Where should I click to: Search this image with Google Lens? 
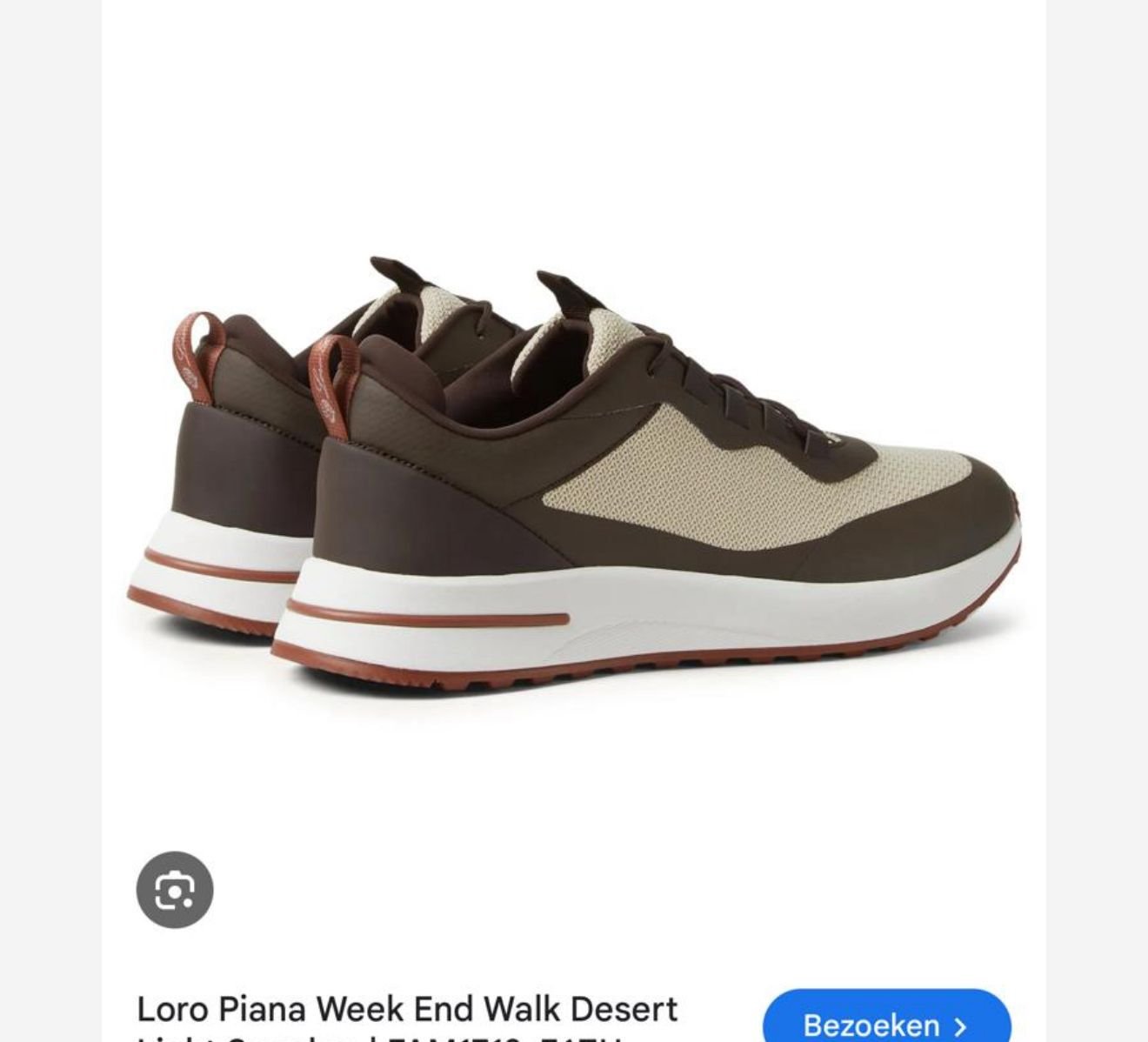[x=175, y=890]
